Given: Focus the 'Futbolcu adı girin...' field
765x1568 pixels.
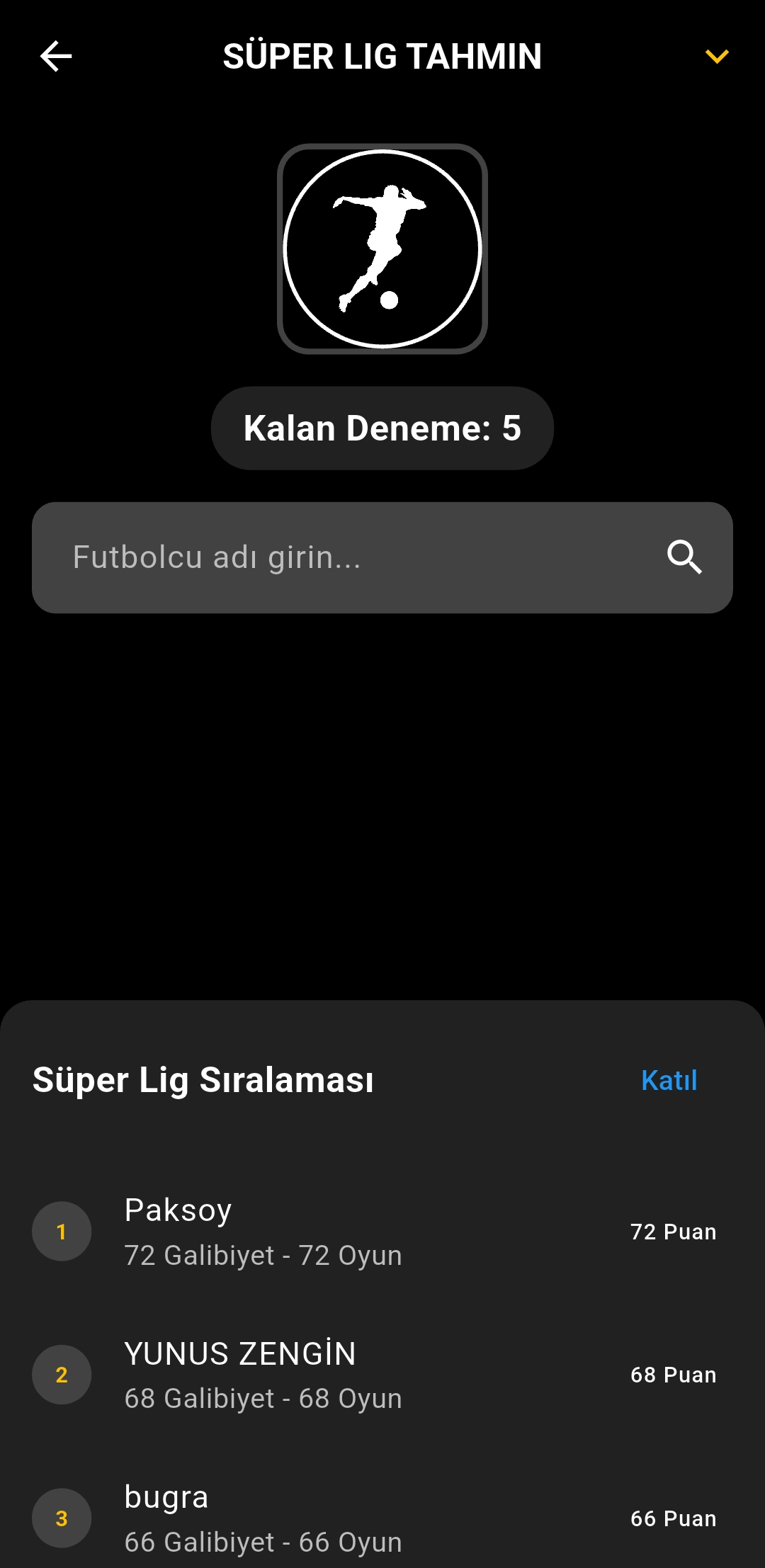Looking at the screenshot, I should pyautogui.click(x=340, y=557).
